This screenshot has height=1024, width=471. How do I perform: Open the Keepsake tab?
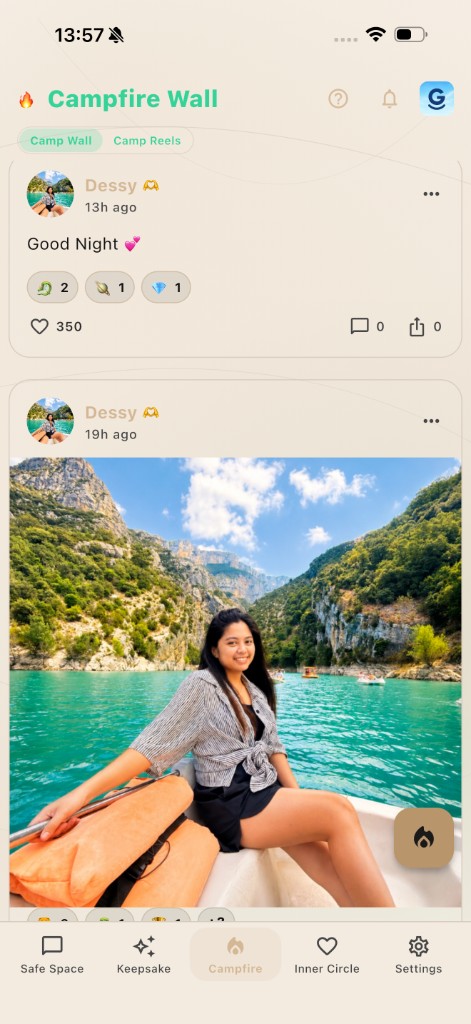click(144, 954)
